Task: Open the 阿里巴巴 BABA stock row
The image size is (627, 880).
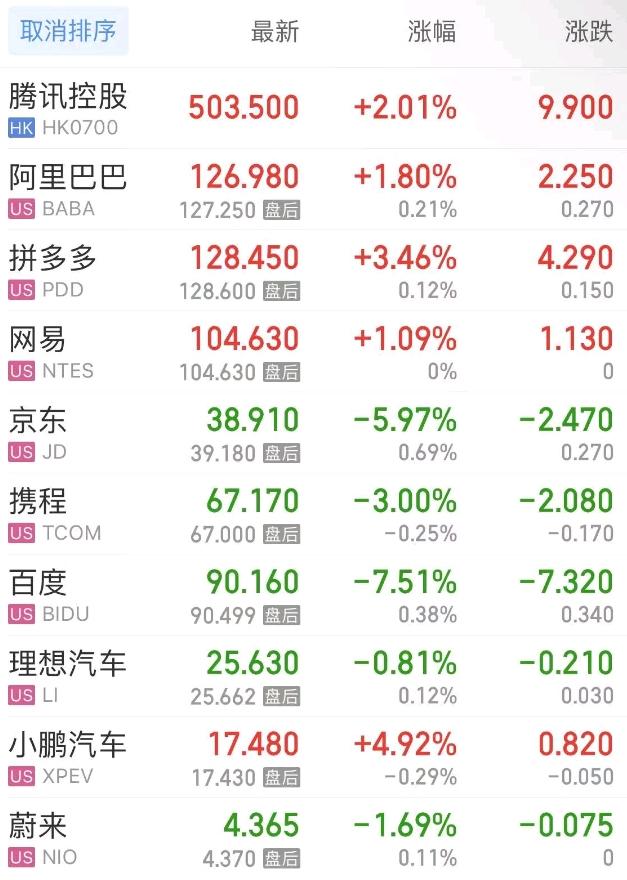Action: coord(69,189)
